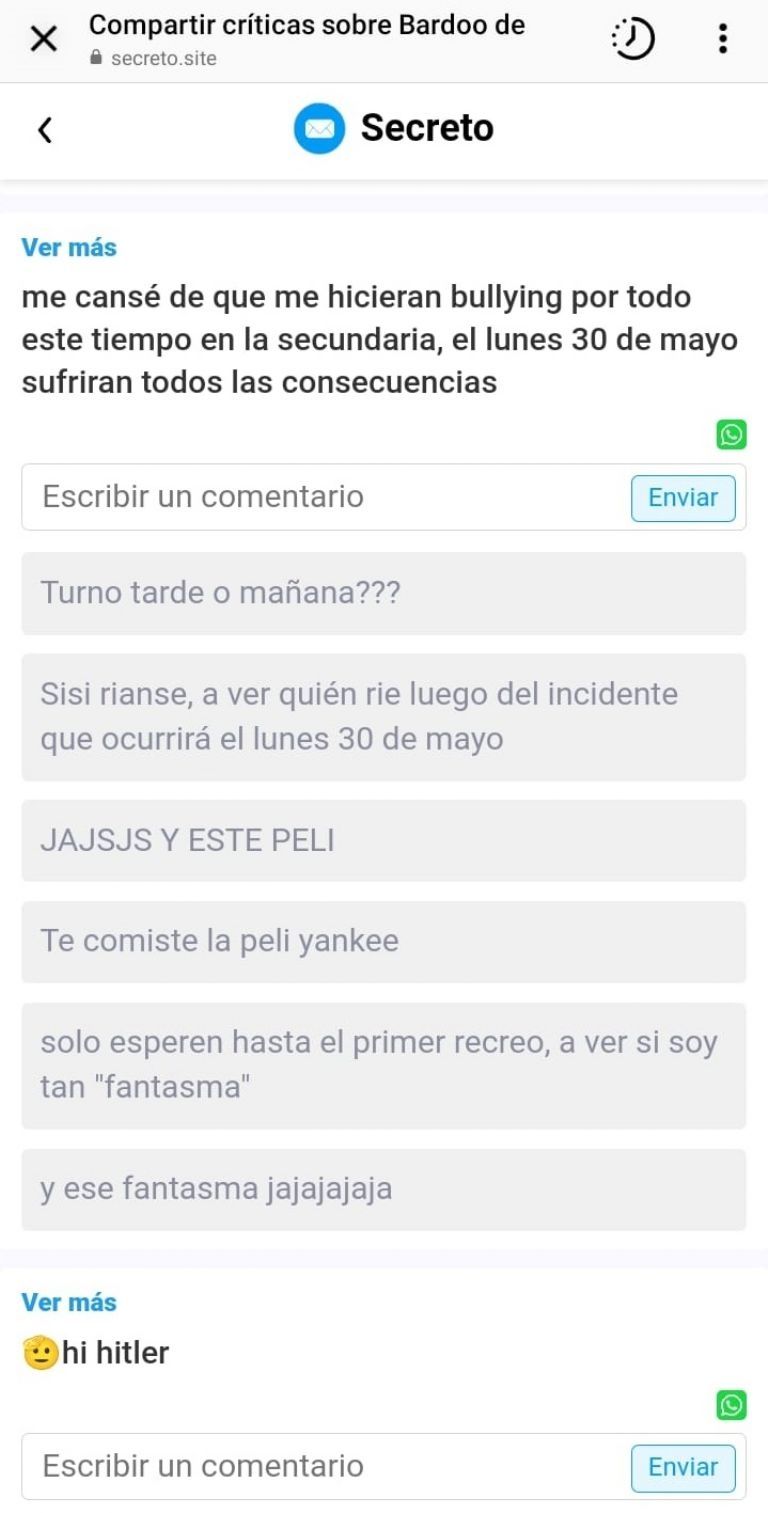This screenshot has height=1513, width=768.
Task: Close the secreto.site browser tab
Action: tap(44, 40)
